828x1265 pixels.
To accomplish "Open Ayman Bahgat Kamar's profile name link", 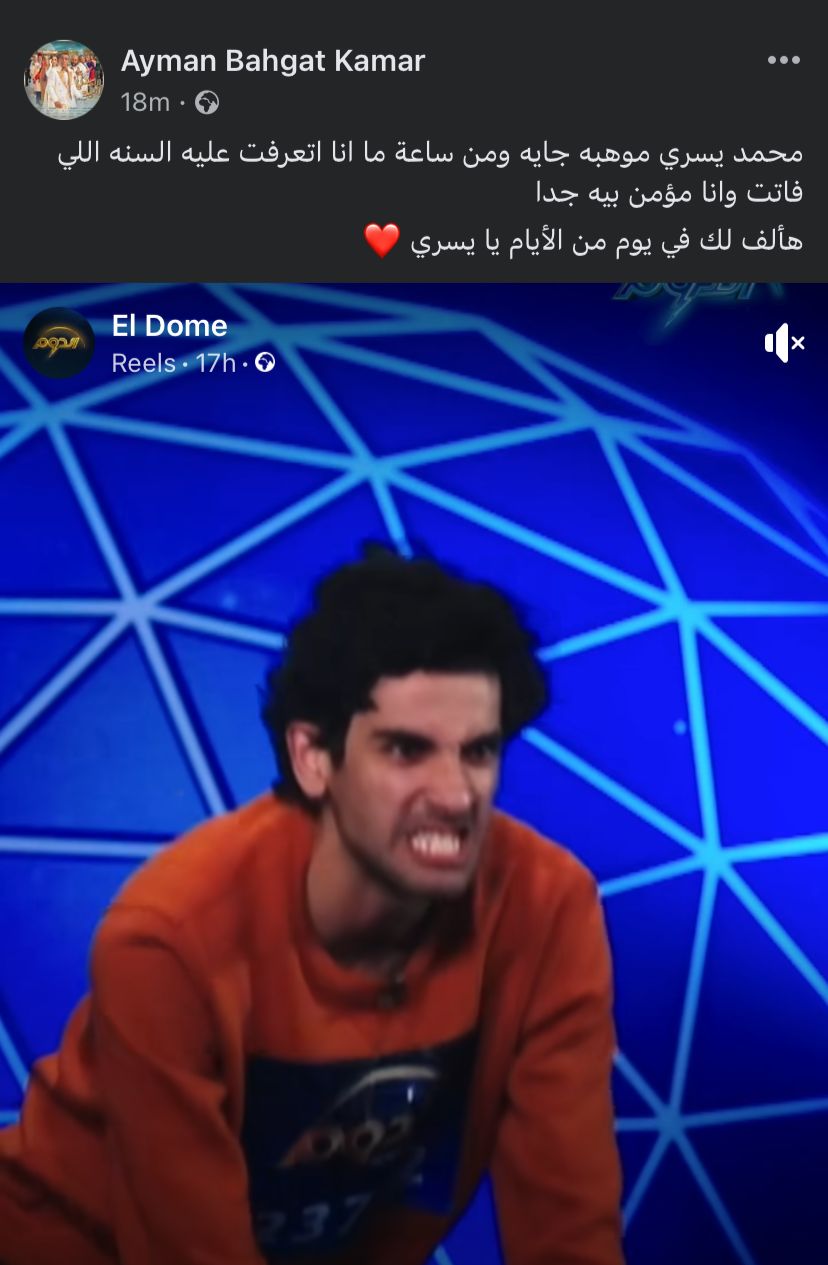I will coord(273,61).
